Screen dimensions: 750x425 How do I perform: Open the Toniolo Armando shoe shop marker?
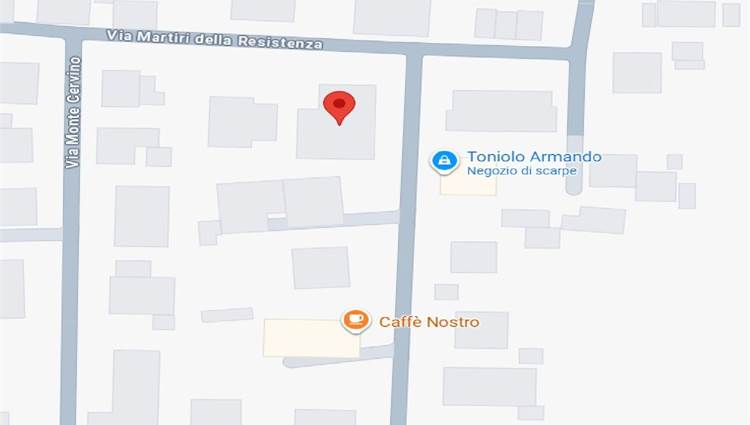(442, 160)
